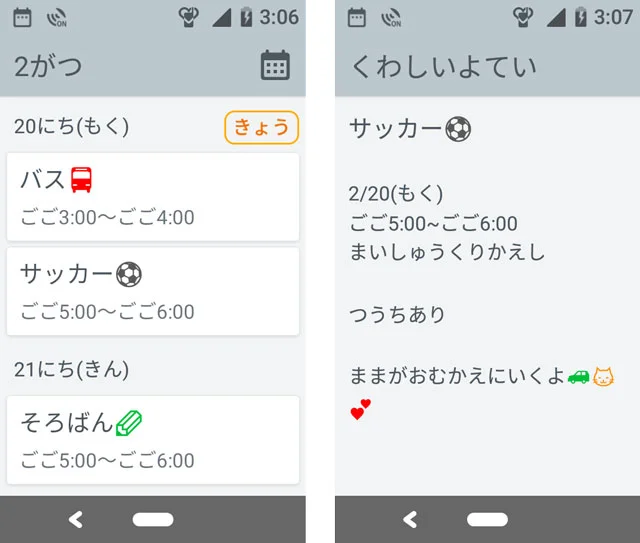The width and height of the screenshot is (640, 543).
Task: Go back from the くわしいよてい screen
Action: (409, 519)
